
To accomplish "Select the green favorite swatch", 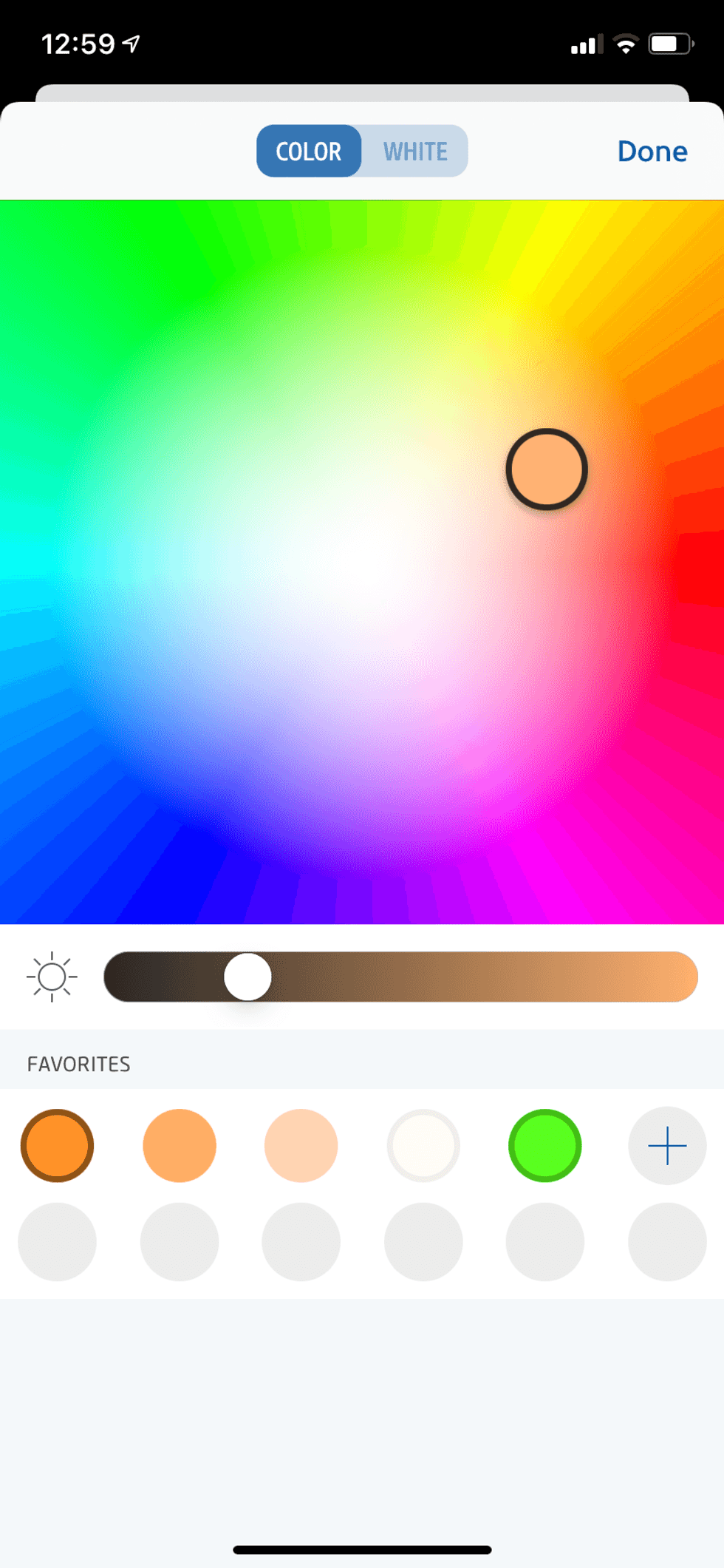I will tap(544, 1145).
